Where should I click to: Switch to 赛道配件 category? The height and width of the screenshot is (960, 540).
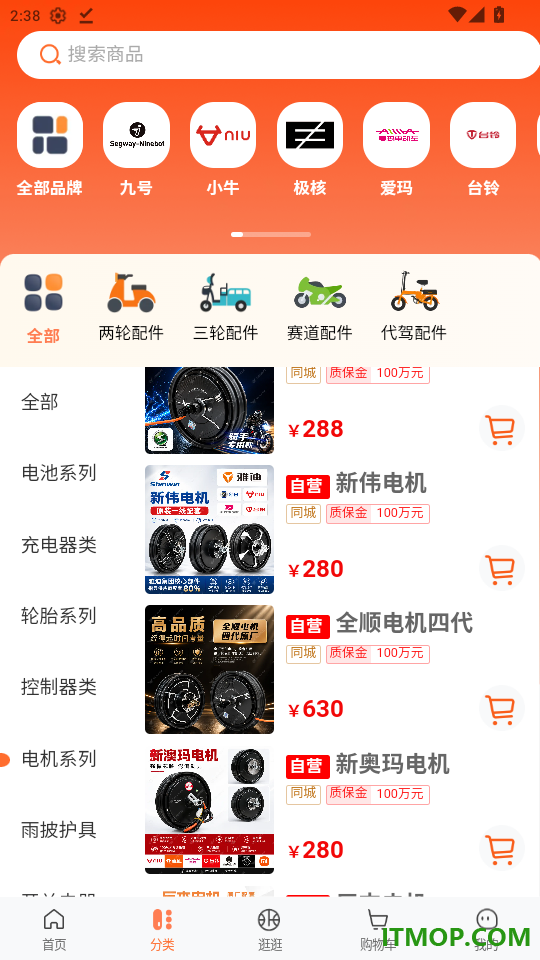tap(320, 307)
